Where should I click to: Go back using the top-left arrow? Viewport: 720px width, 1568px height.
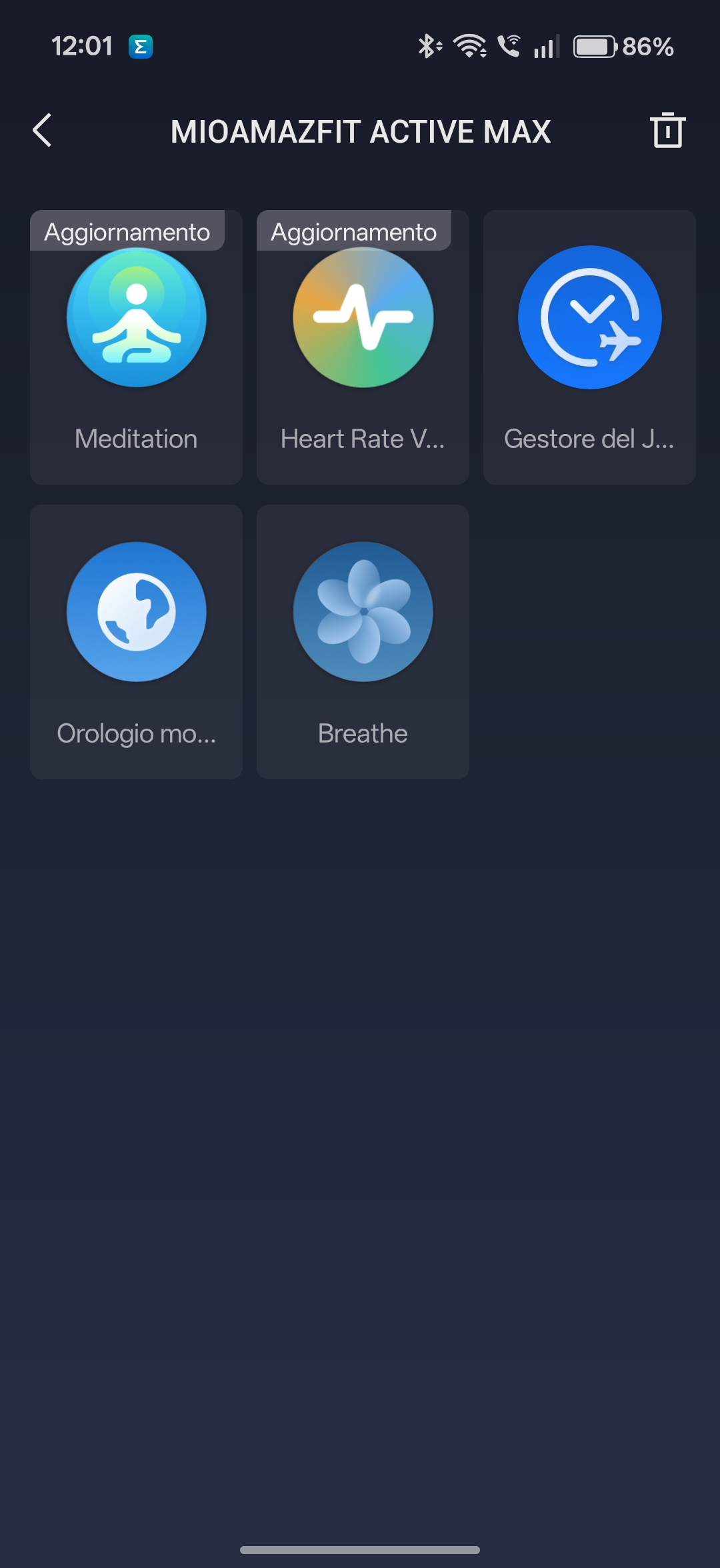tap(43, 130)
